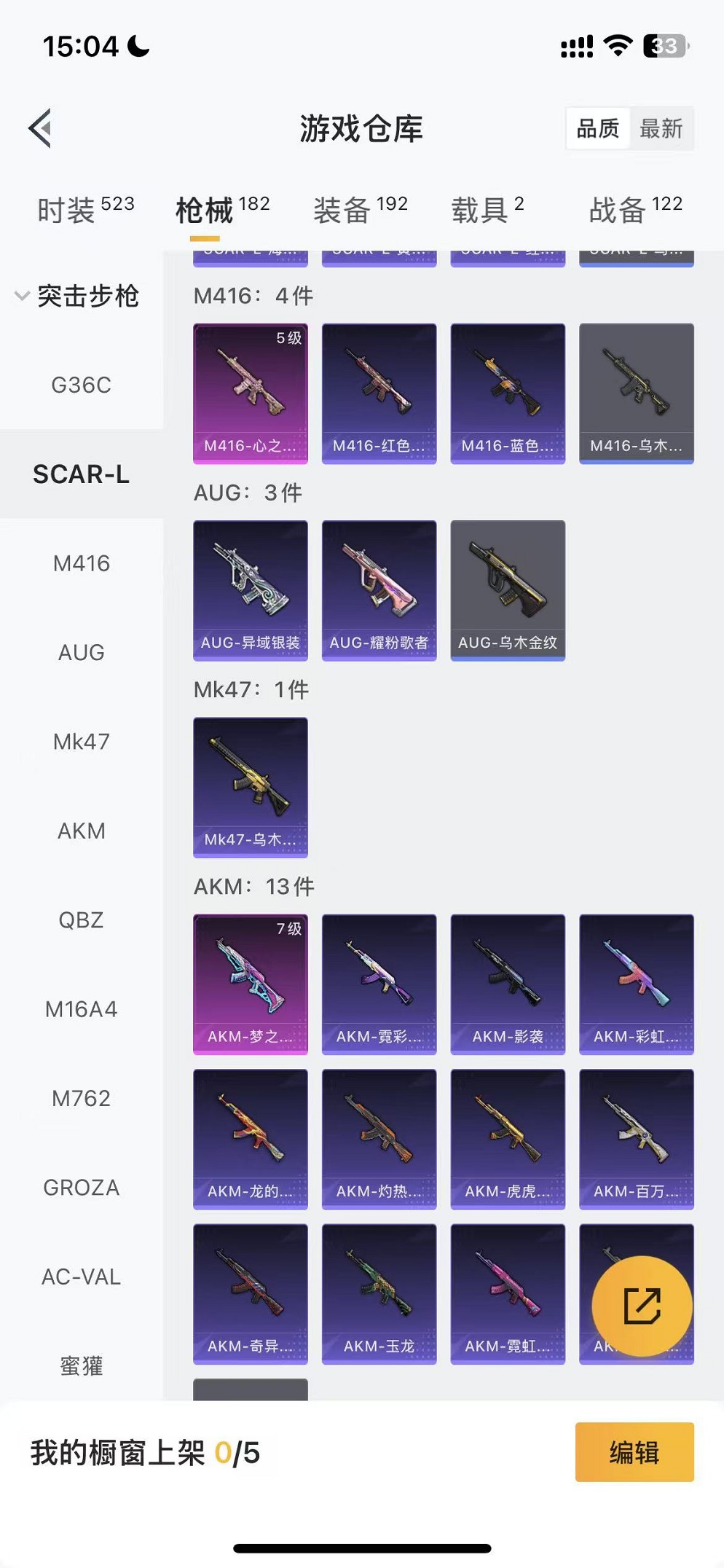Select G36C in the sidebar

[81, 385]
